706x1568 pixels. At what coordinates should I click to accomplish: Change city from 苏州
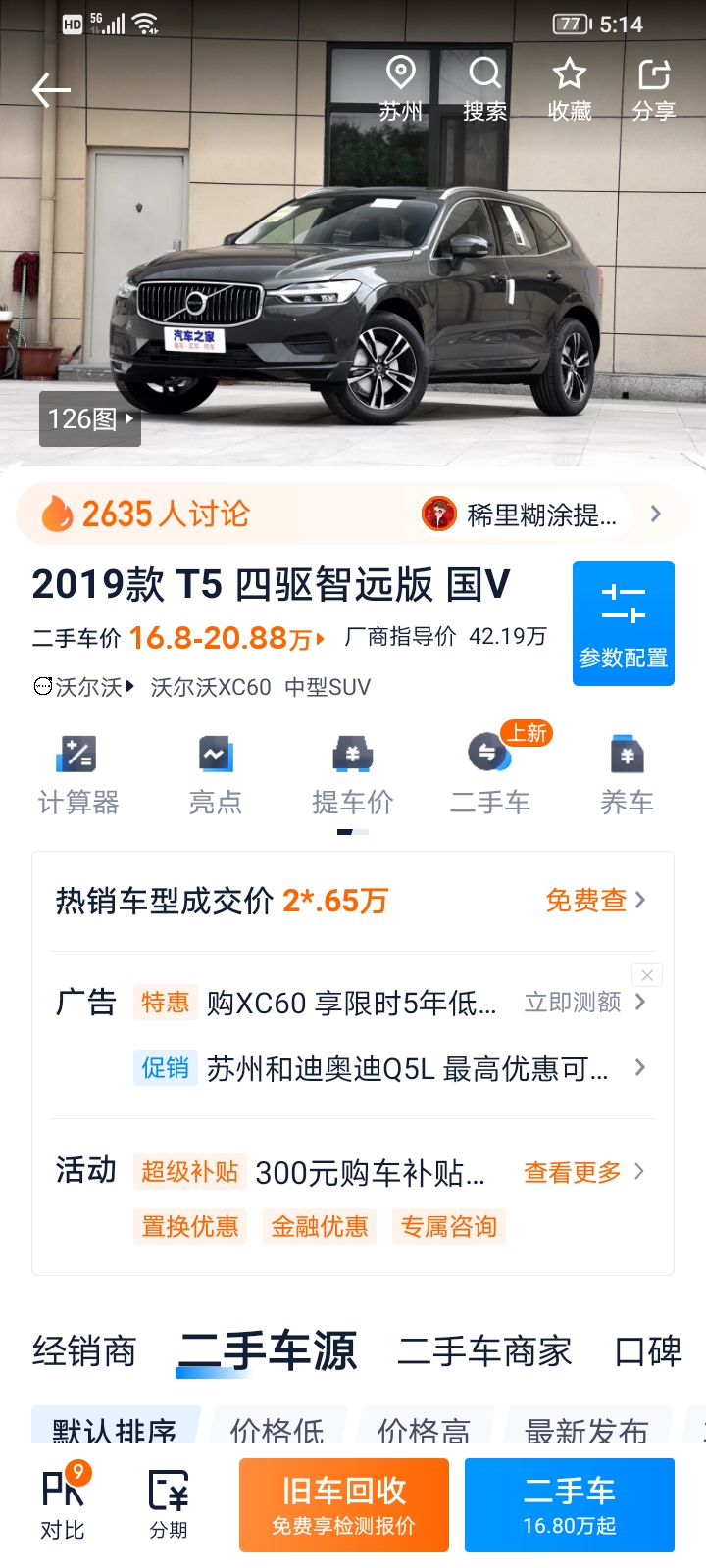(401, 89)
